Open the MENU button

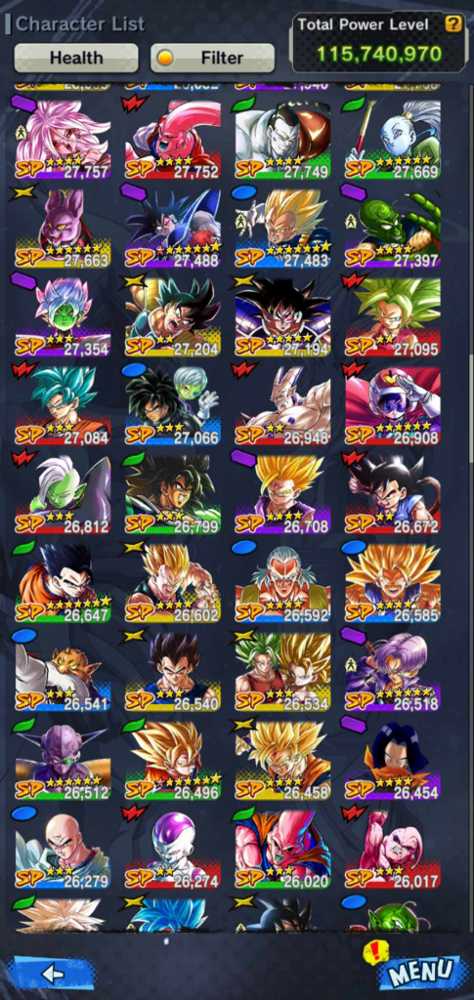419,971
